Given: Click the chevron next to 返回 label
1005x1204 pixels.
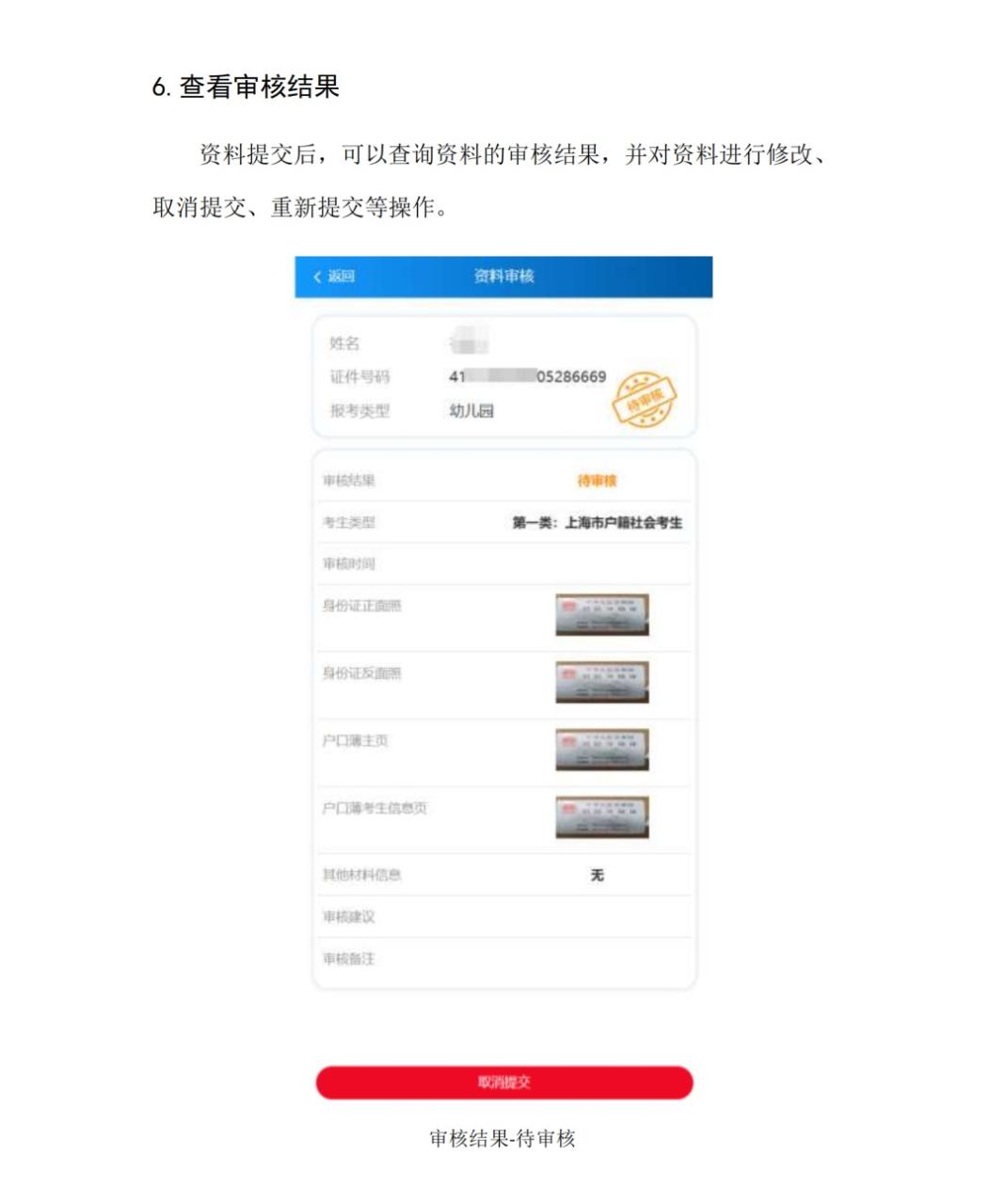Looking at the screenshot, I should pyautogui.click(x=315, y=277).
